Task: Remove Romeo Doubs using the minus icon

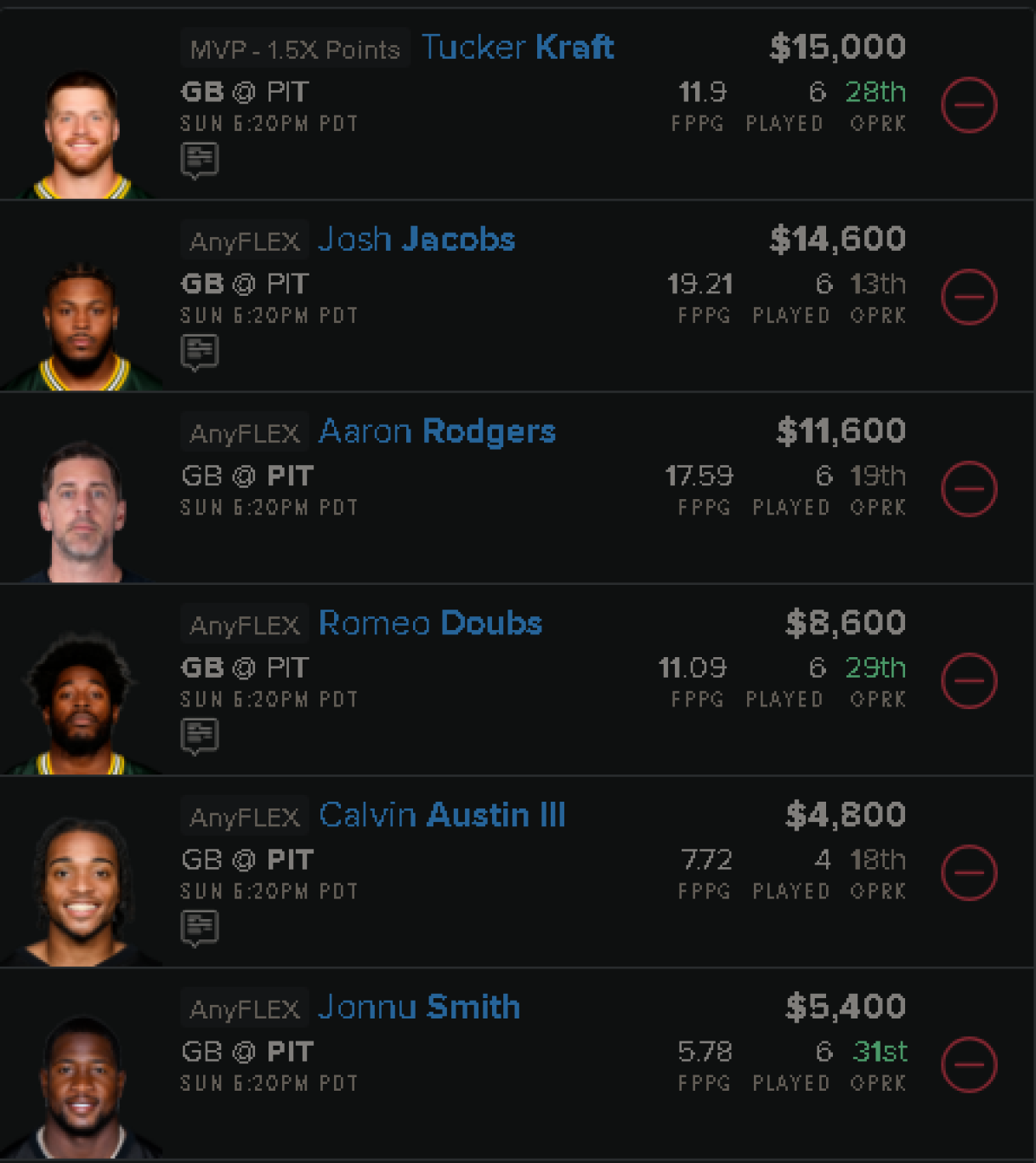Action: pyautogui.click(x=968, y=681)
